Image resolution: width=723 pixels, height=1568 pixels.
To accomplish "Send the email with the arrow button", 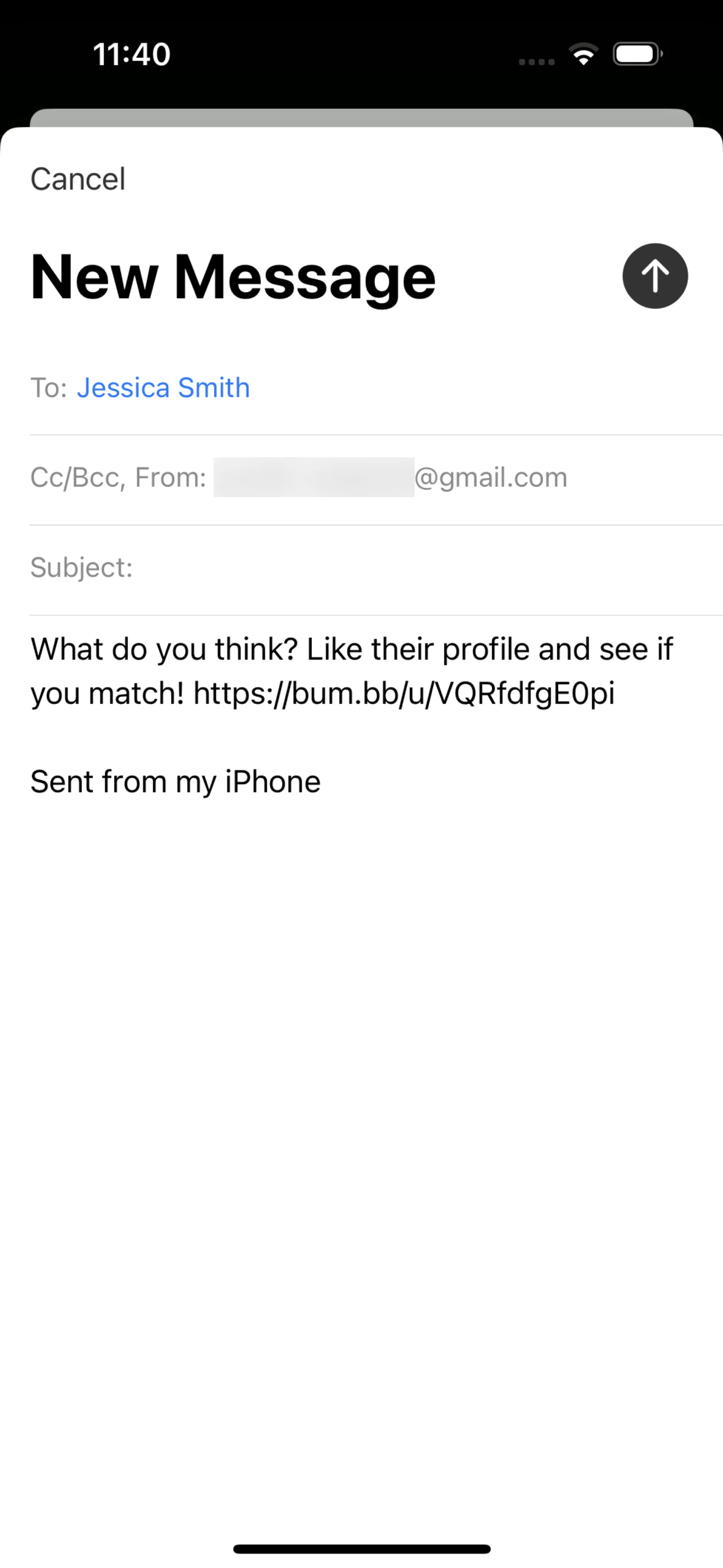I will tap(655, 277).
